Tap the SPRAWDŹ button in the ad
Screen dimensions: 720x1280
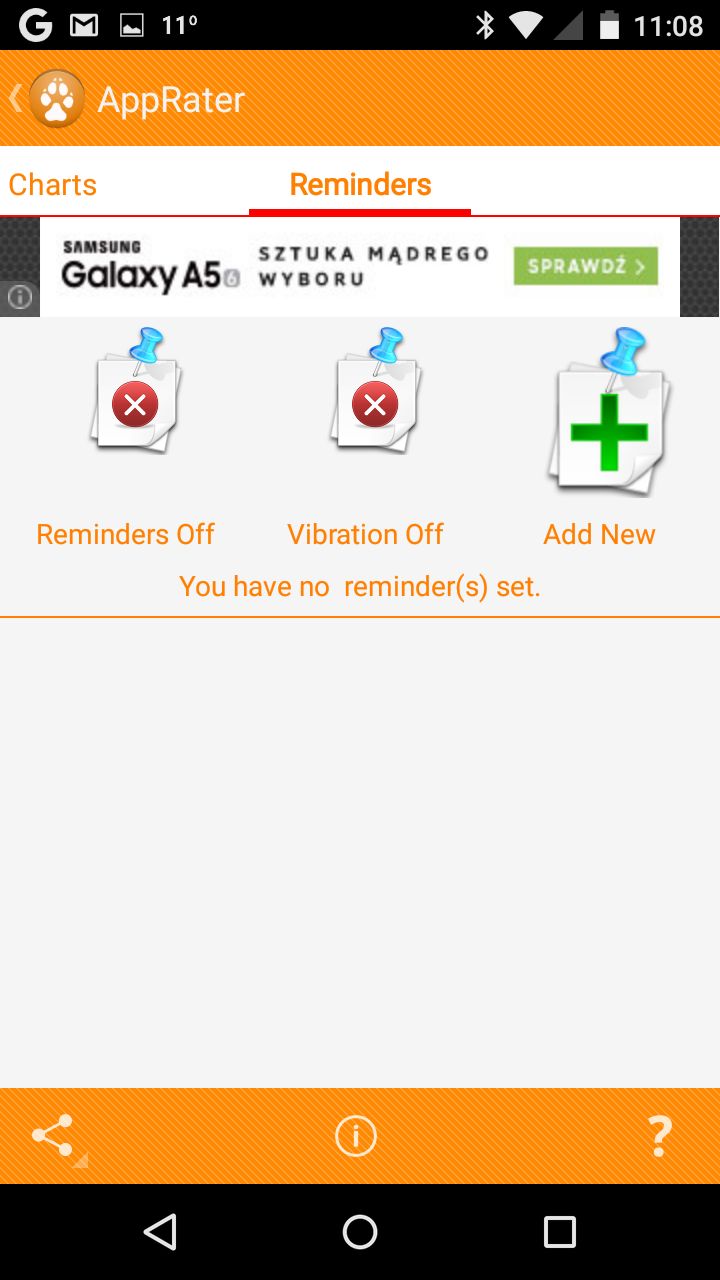coord(586,266)
